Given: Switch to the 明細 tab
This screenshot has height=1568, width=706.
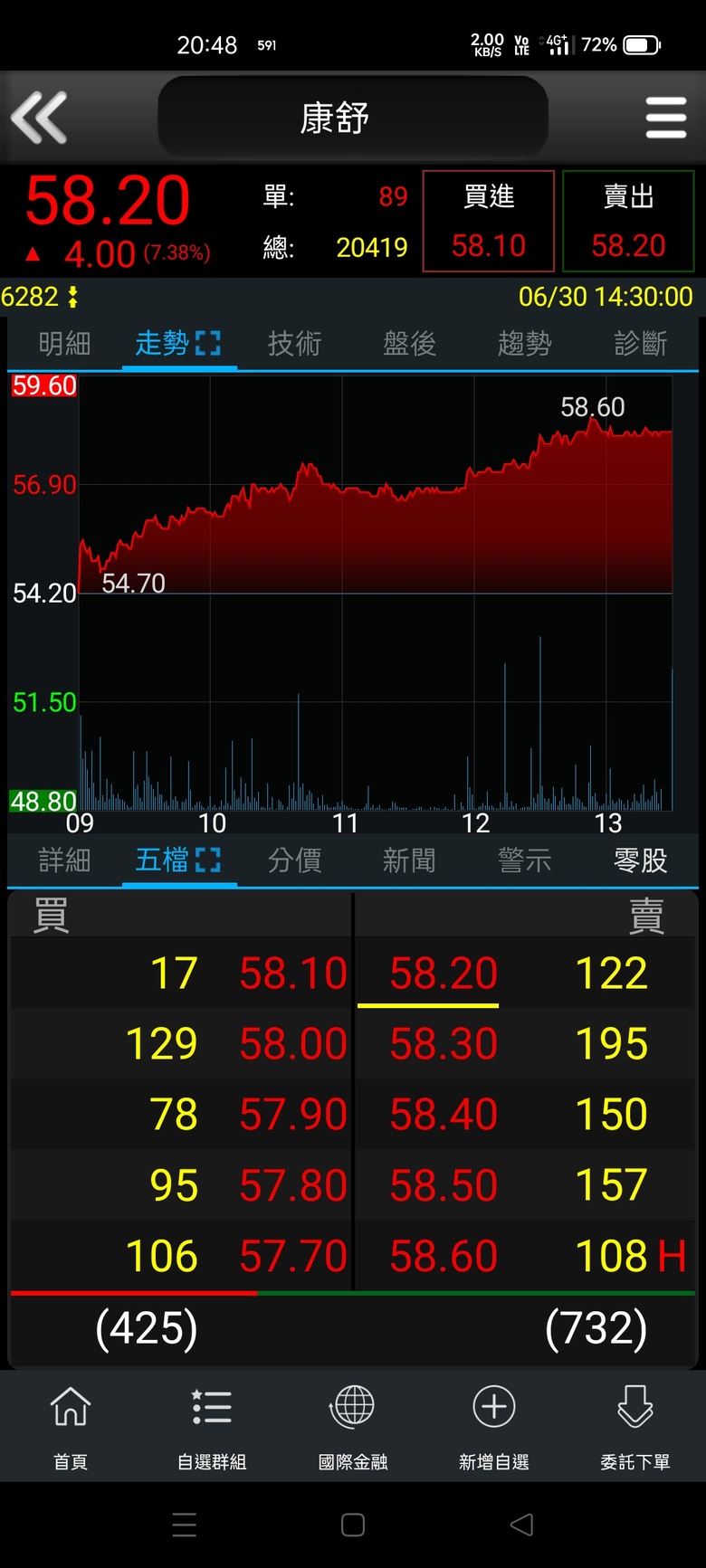Looking at the screenshot, I should 64,344.
